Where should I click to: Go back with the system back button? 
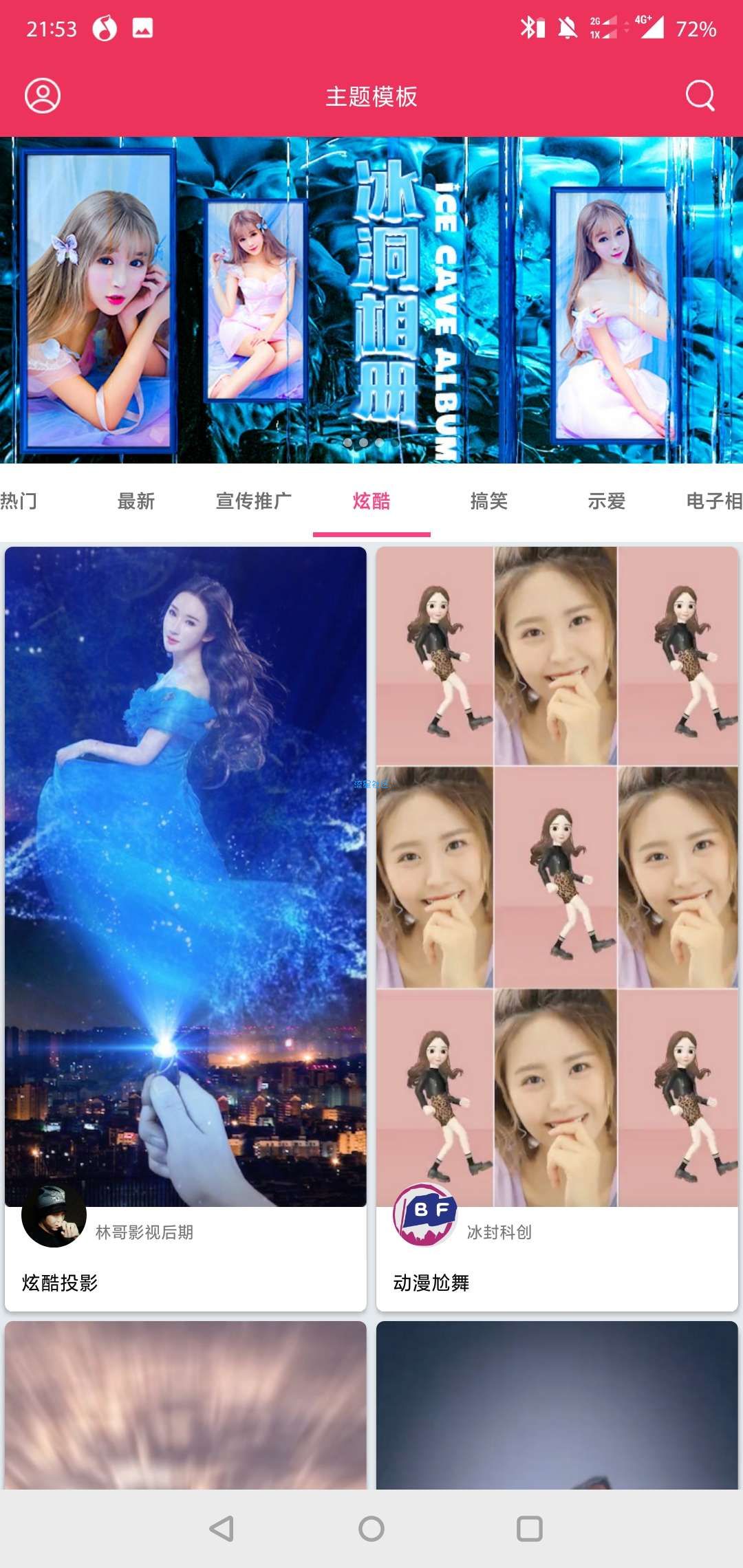(x=222, y=1529)
